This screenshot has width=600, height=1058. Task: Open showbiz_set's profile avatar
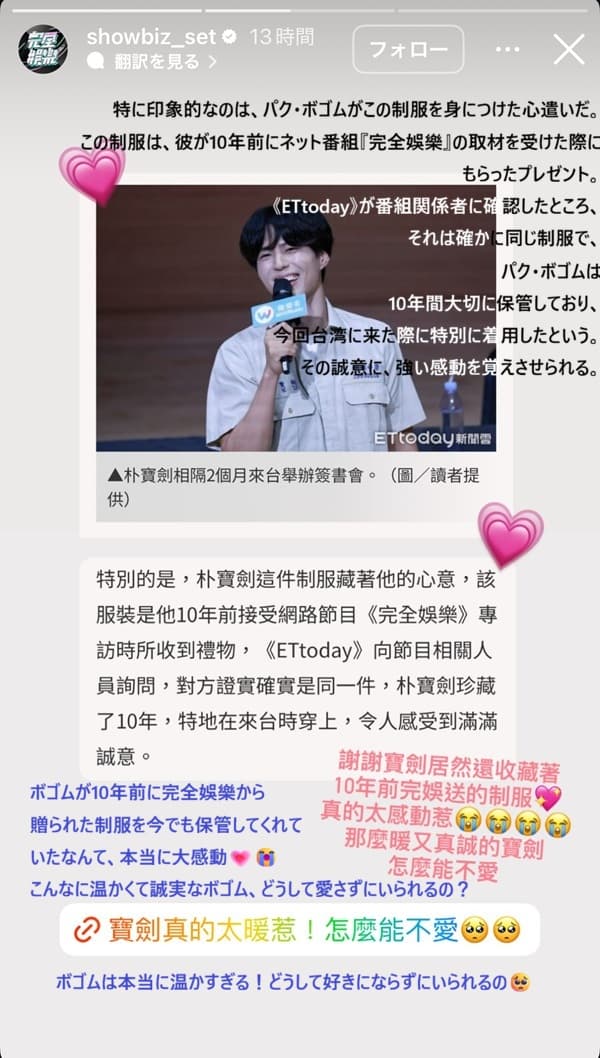pos(43,49)
